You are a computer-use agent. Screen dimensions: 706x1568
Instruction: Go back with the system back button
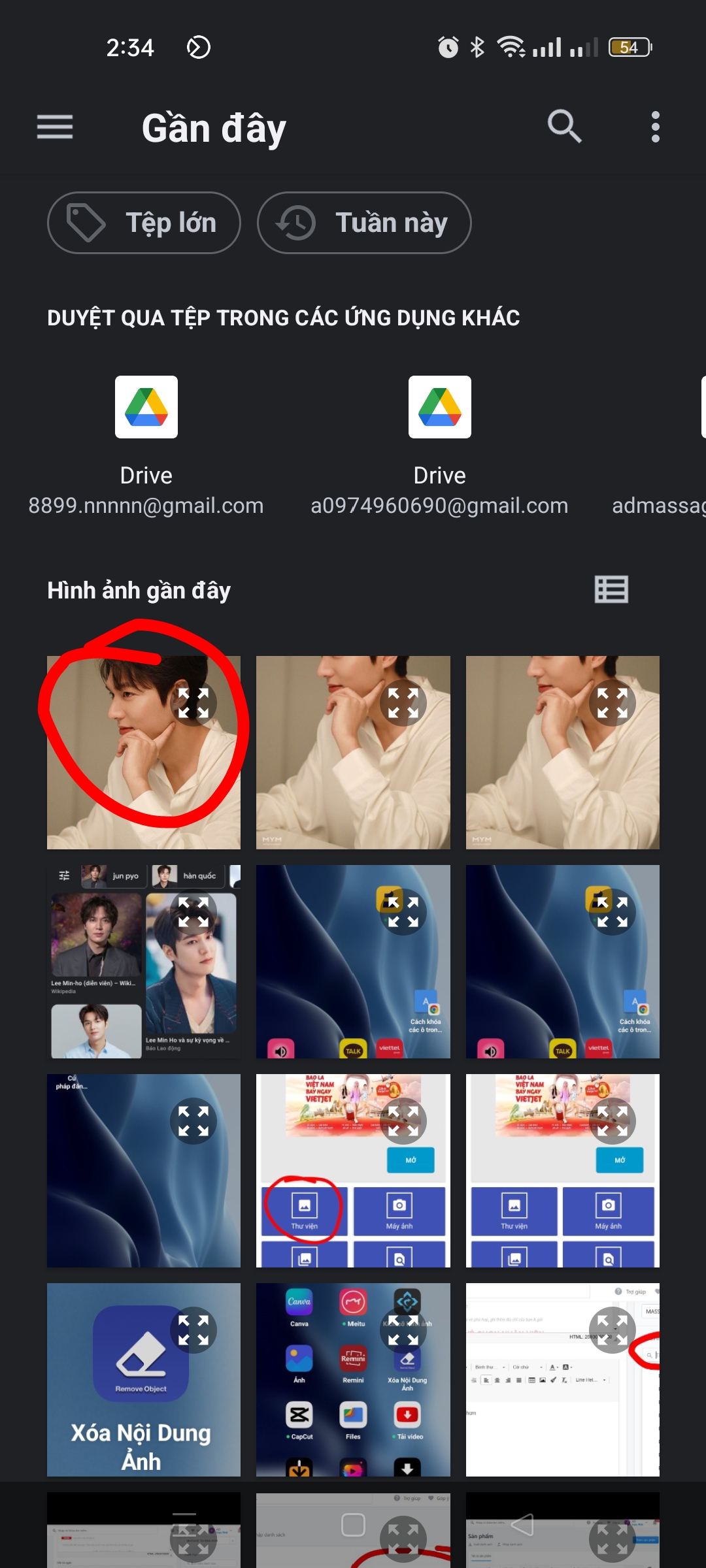tap(522, 1525)
